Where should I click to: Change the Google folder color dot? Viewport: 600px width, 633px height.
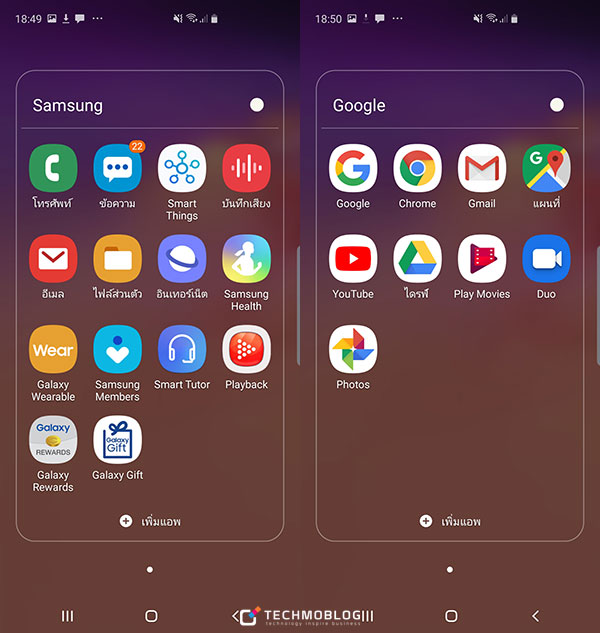(x=557, y=105)
